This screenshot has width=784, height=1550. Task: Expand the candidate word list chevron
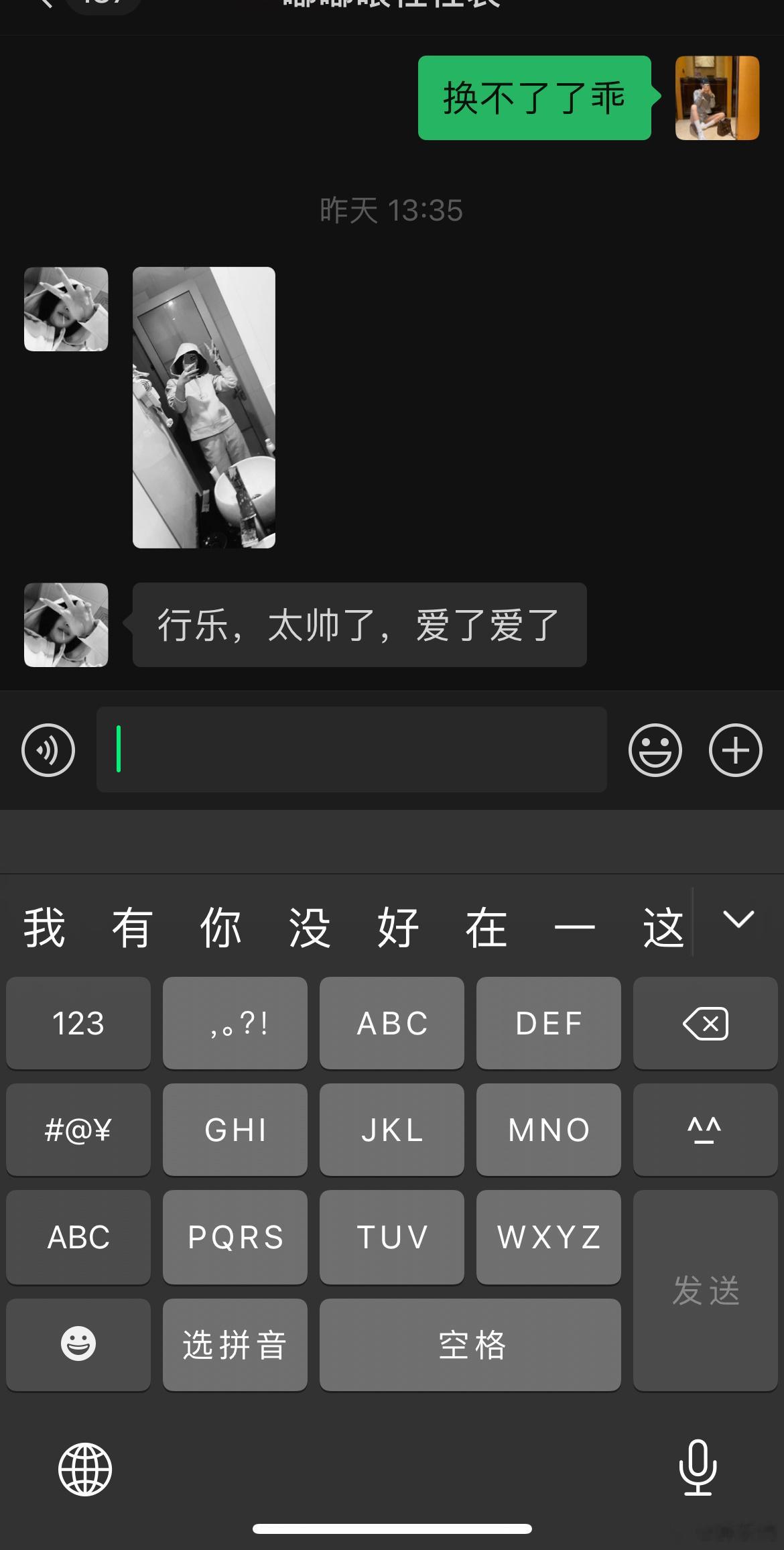pos(738,920)
